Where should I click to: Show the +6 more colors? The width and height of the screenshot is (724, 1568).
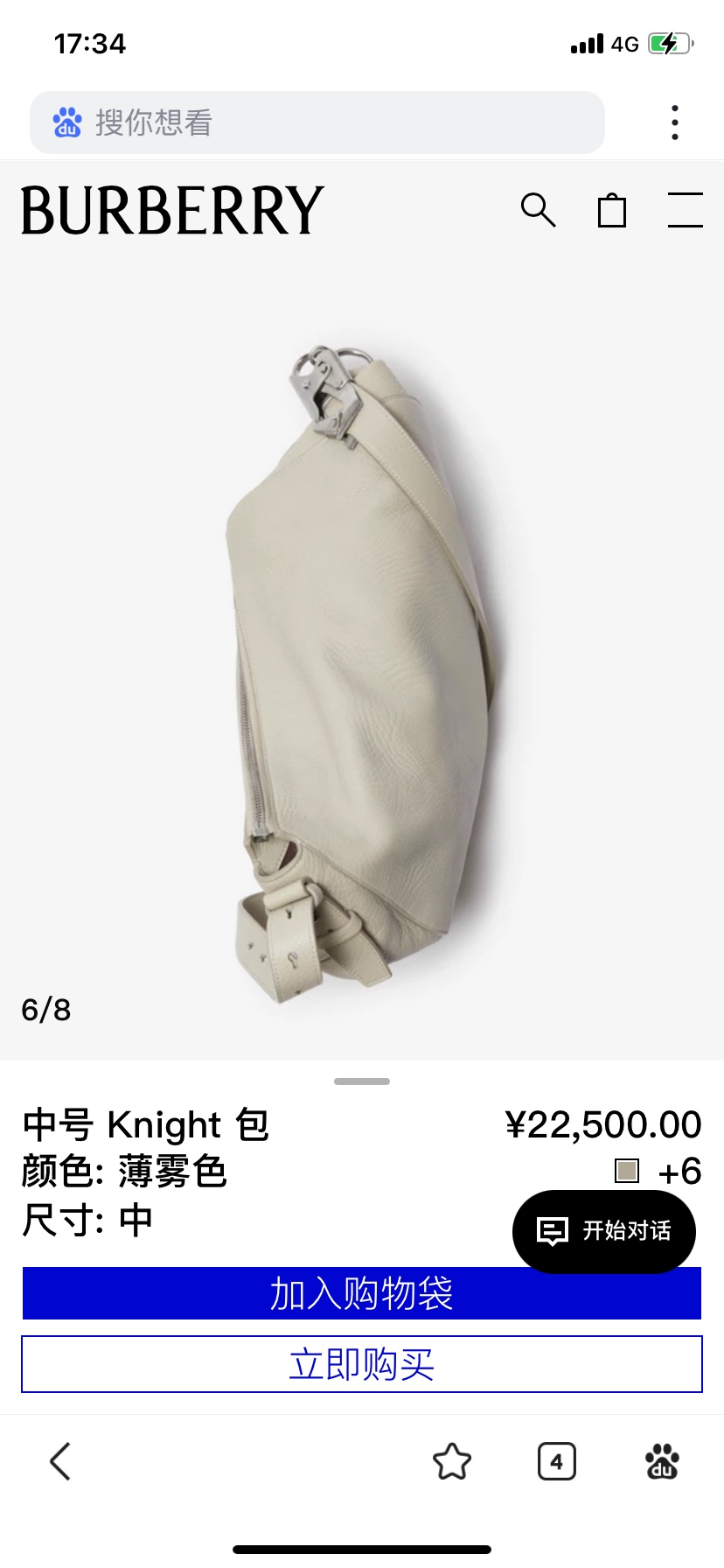click(680, 1171)
